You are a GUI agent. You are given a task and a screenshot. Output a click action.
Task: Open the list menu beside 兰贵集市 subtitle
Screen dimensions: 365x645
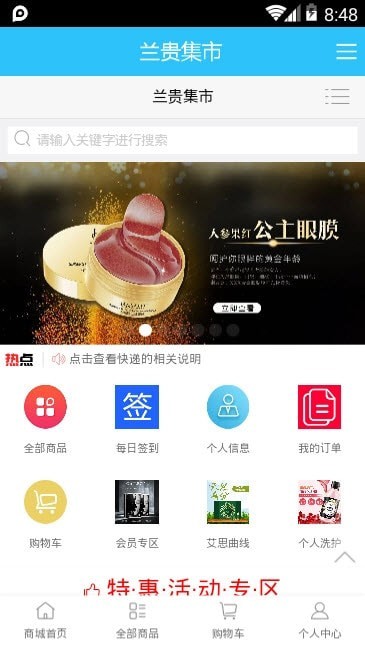[x=337, y=96]
